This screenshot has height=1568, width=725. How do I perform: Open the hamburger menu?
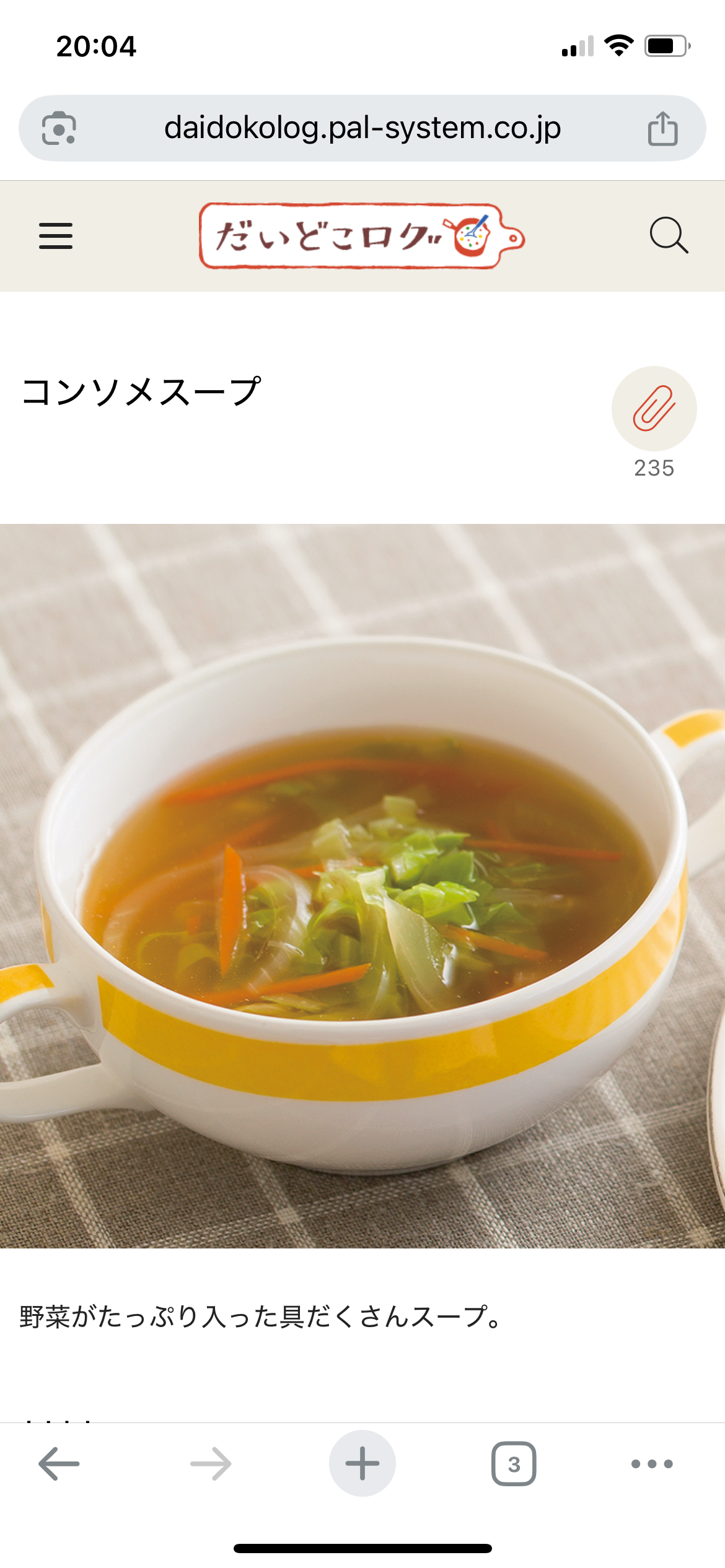[x=56, y=236]
